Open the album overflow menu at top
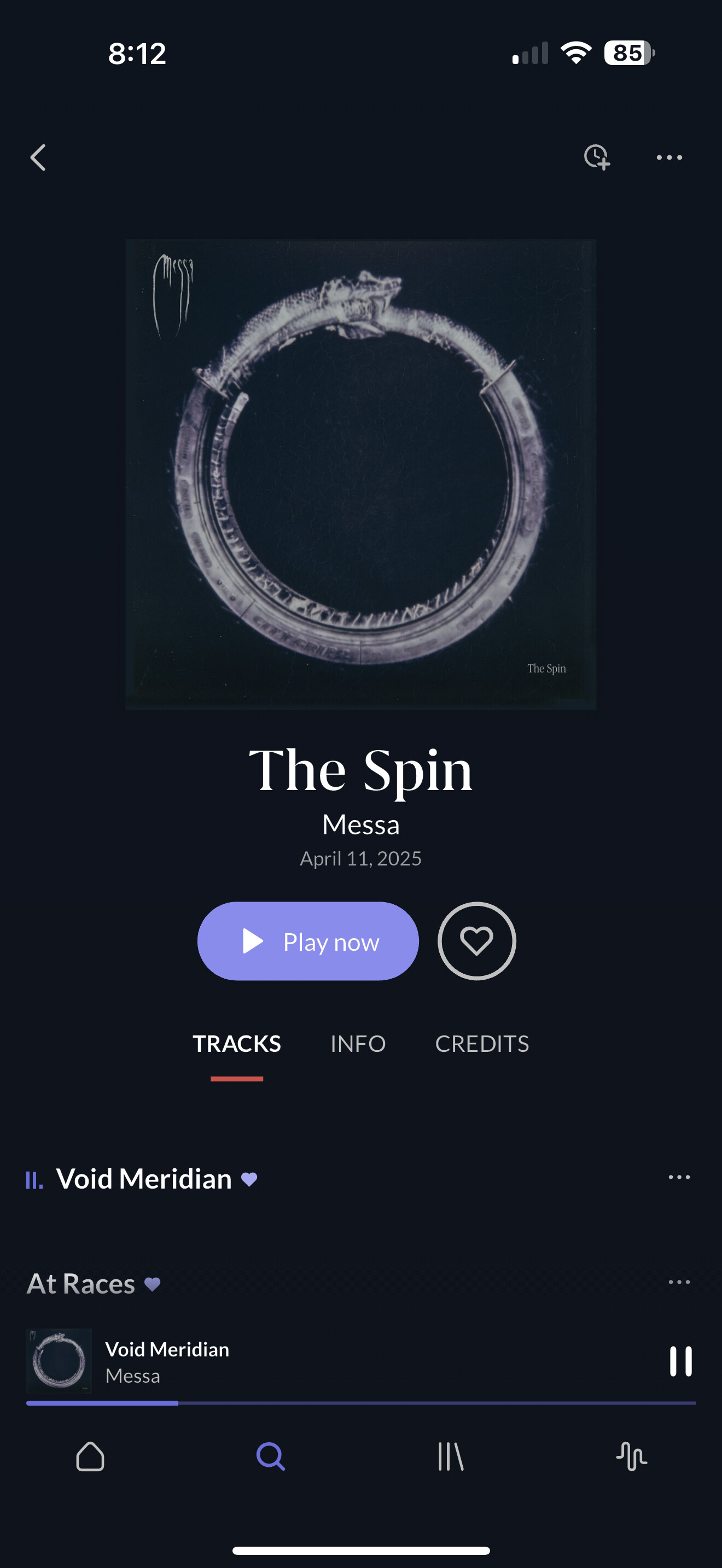722x1568 pixels. (669, 157)
